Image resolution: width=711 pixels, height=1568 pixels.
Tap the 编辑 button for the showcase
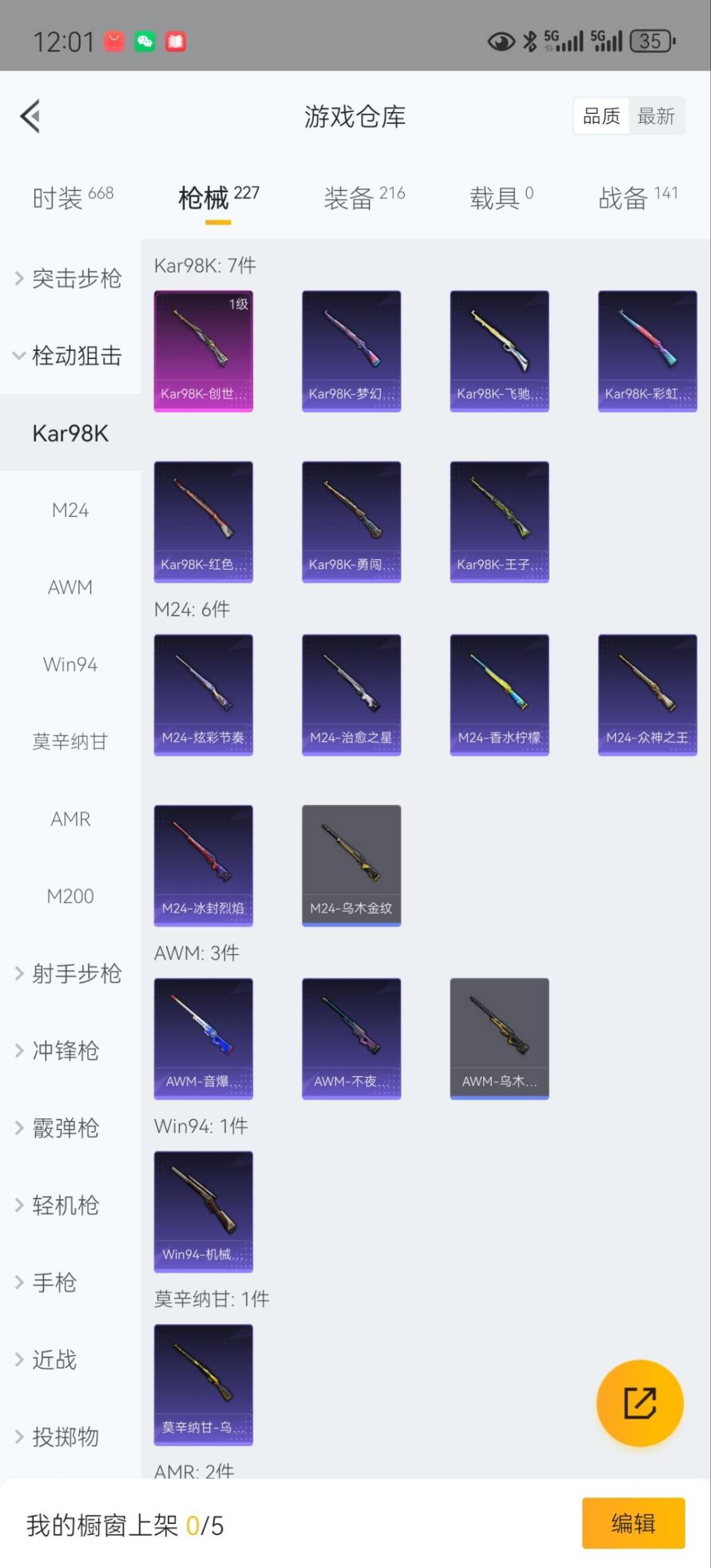[633, 1523]
